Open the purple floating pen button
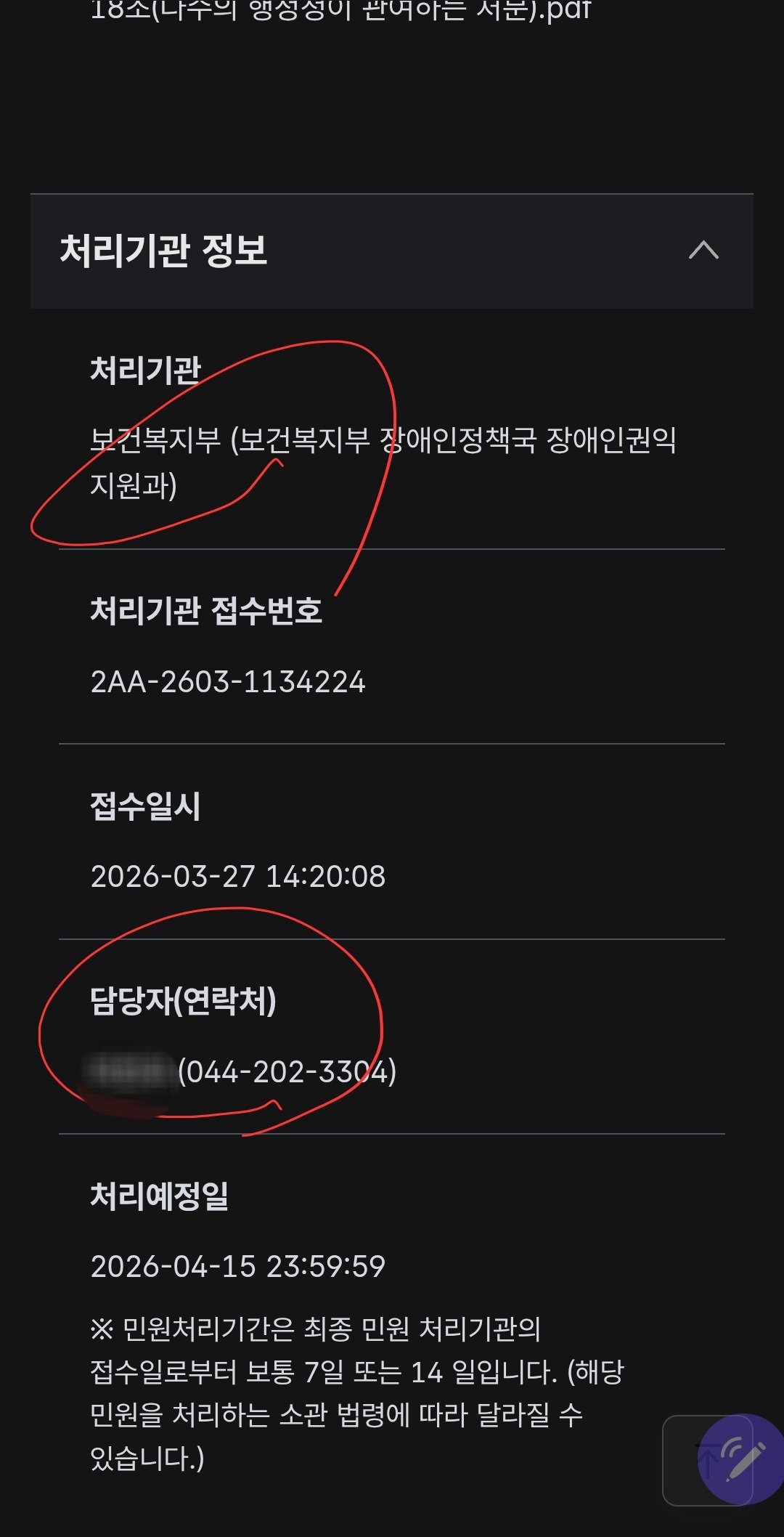Screen dimensions: 784x1537 click(x=742, y=1459)
